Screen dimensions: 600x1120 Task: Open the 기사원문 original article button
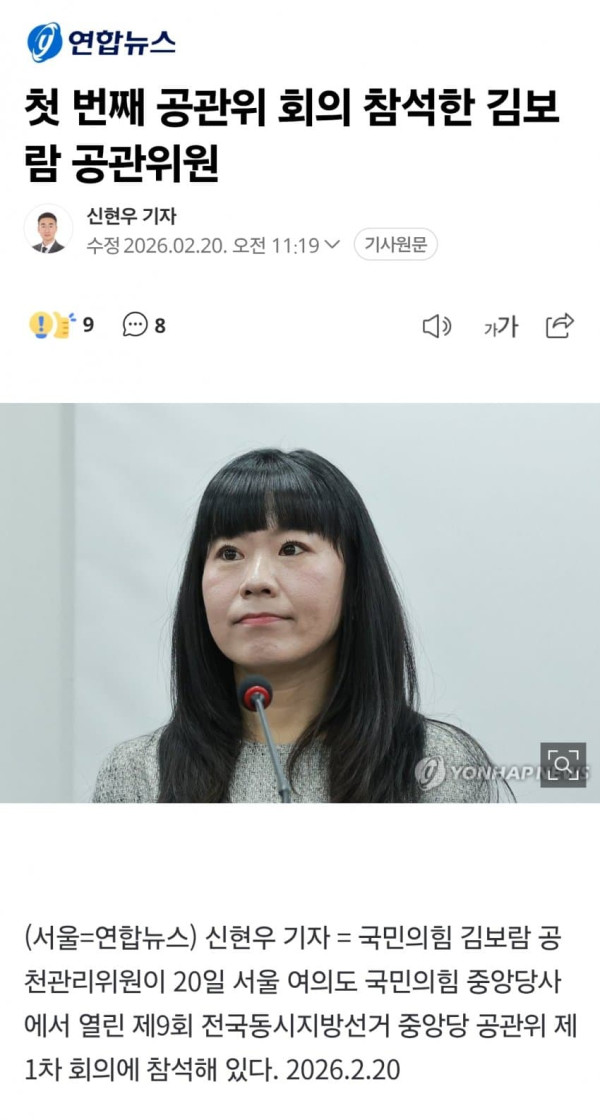(x=395, y=244)
